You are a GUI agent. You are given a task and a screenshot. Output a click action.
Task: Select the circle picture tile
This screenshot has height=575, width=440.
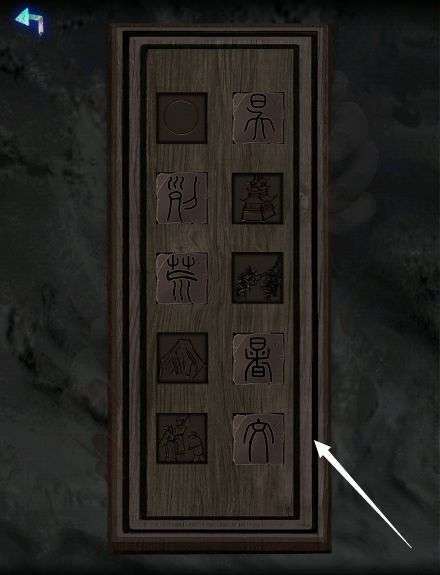pos(182,118)
